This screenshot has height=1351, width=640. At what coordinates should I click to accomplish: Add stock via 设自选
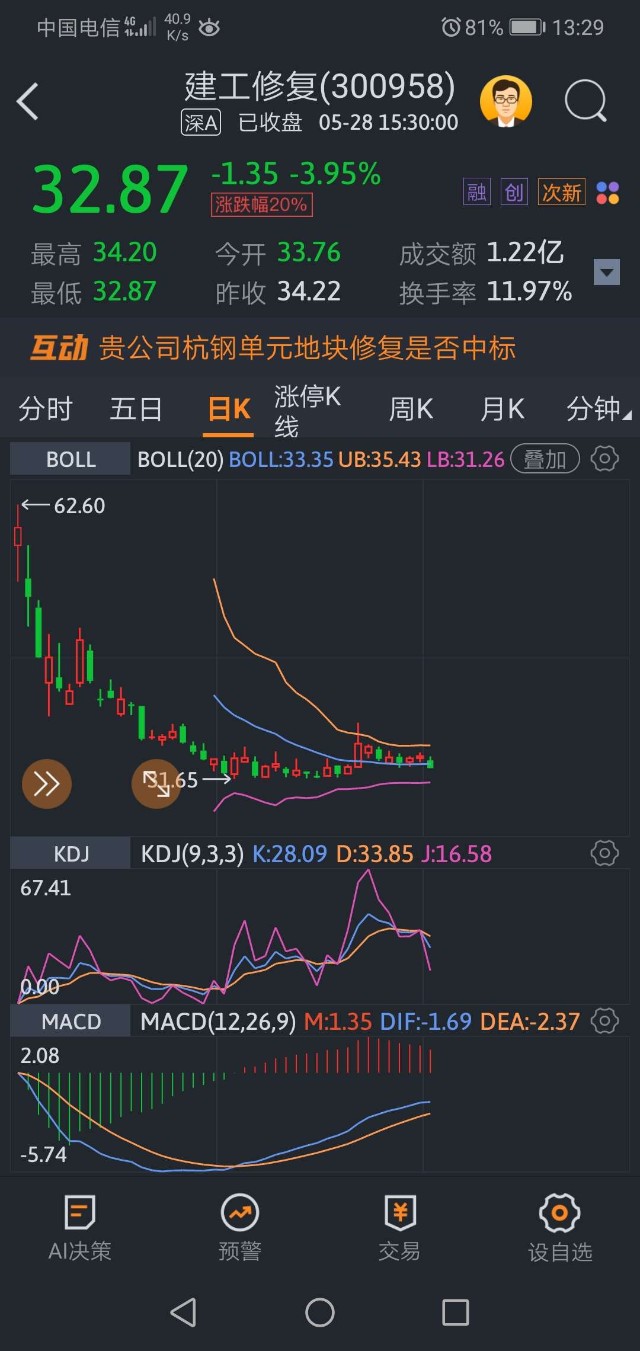click(560, 1227)
